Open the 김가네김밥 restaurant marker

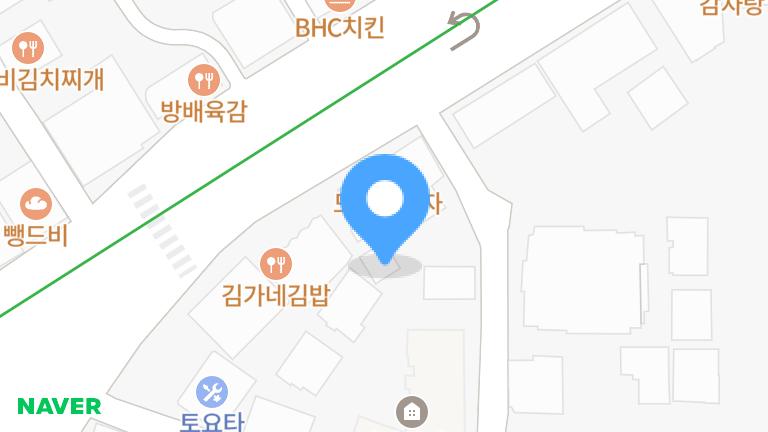275,264
